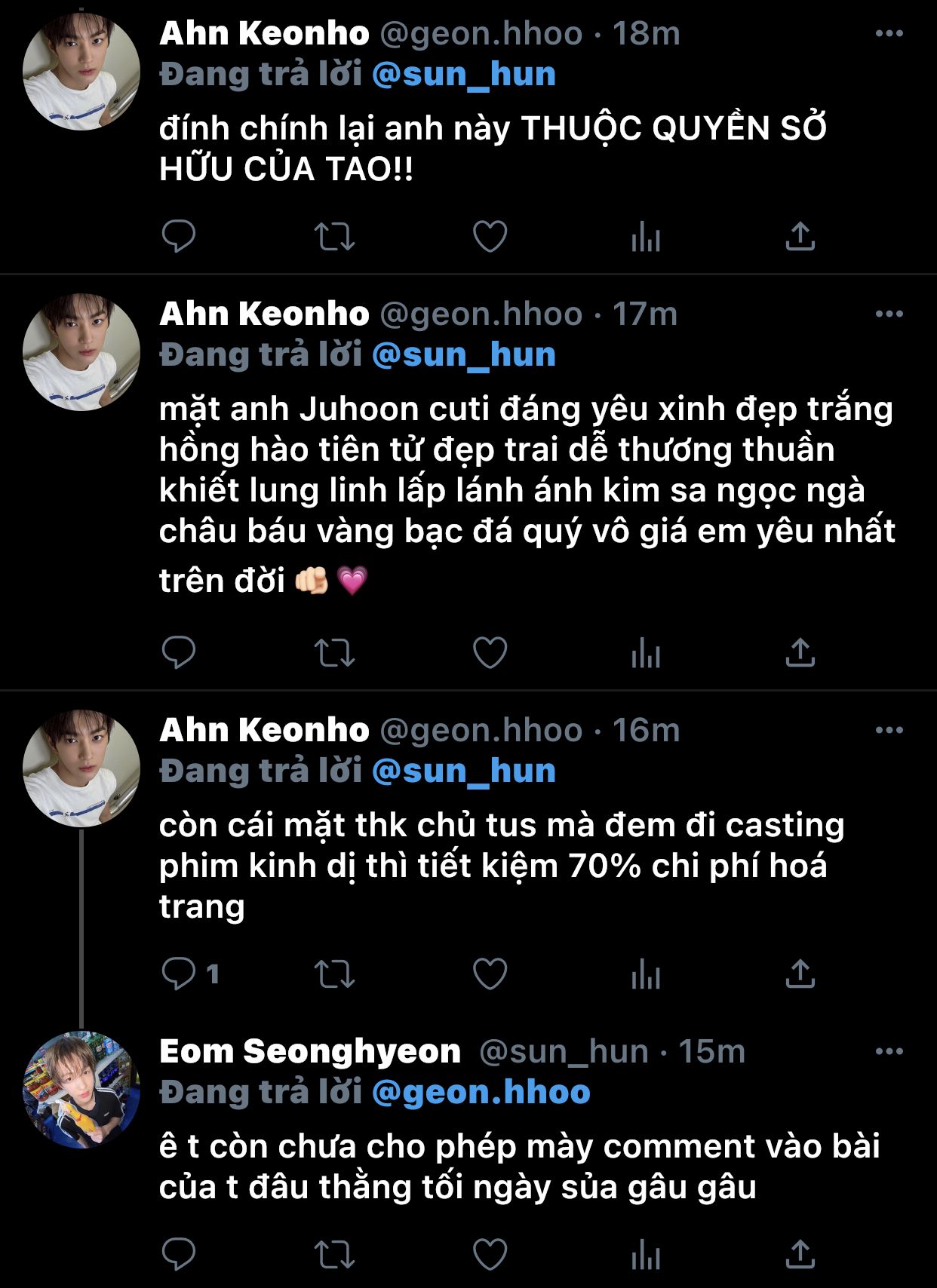Screen dimensions: 937x1288
Task: Reply to the 'đính chính lại' tweet
Action: 179,237
